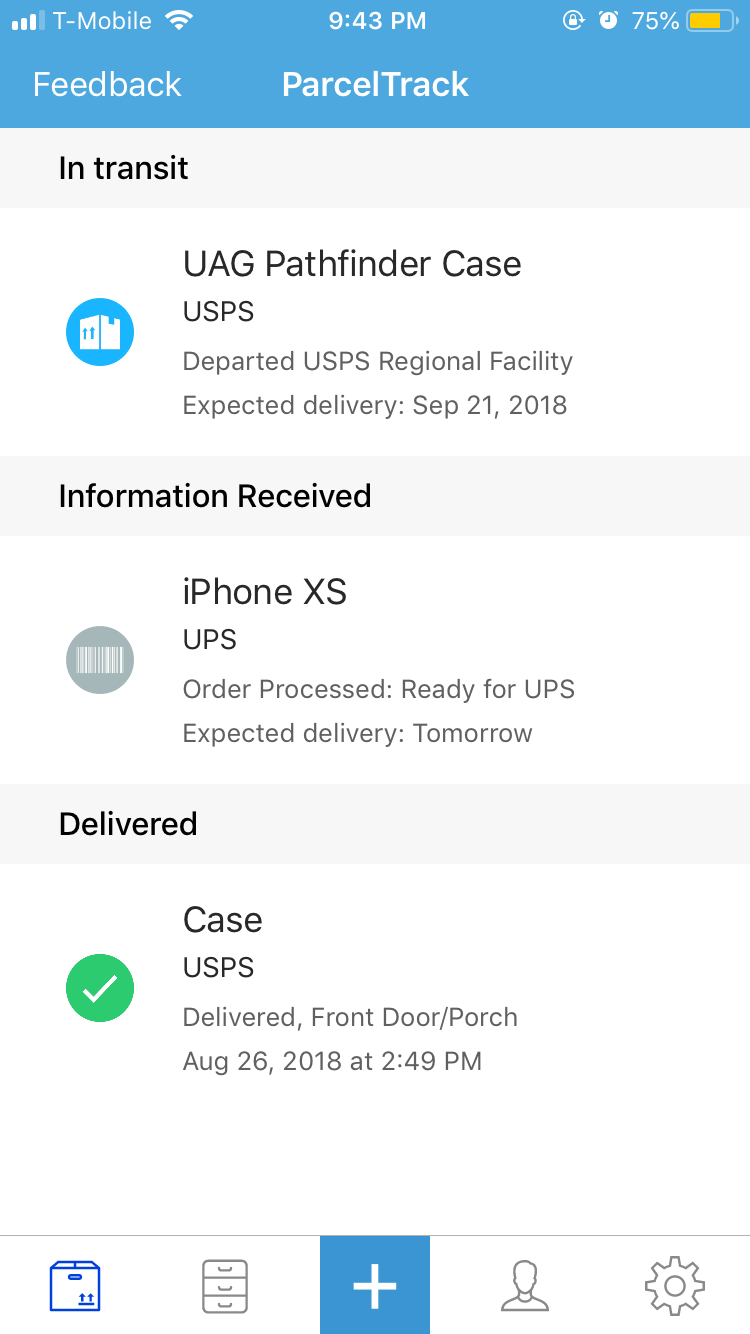Open the settings gear tab
The width and height of the screenshot is (750, 1334).
pos(675,1285)
